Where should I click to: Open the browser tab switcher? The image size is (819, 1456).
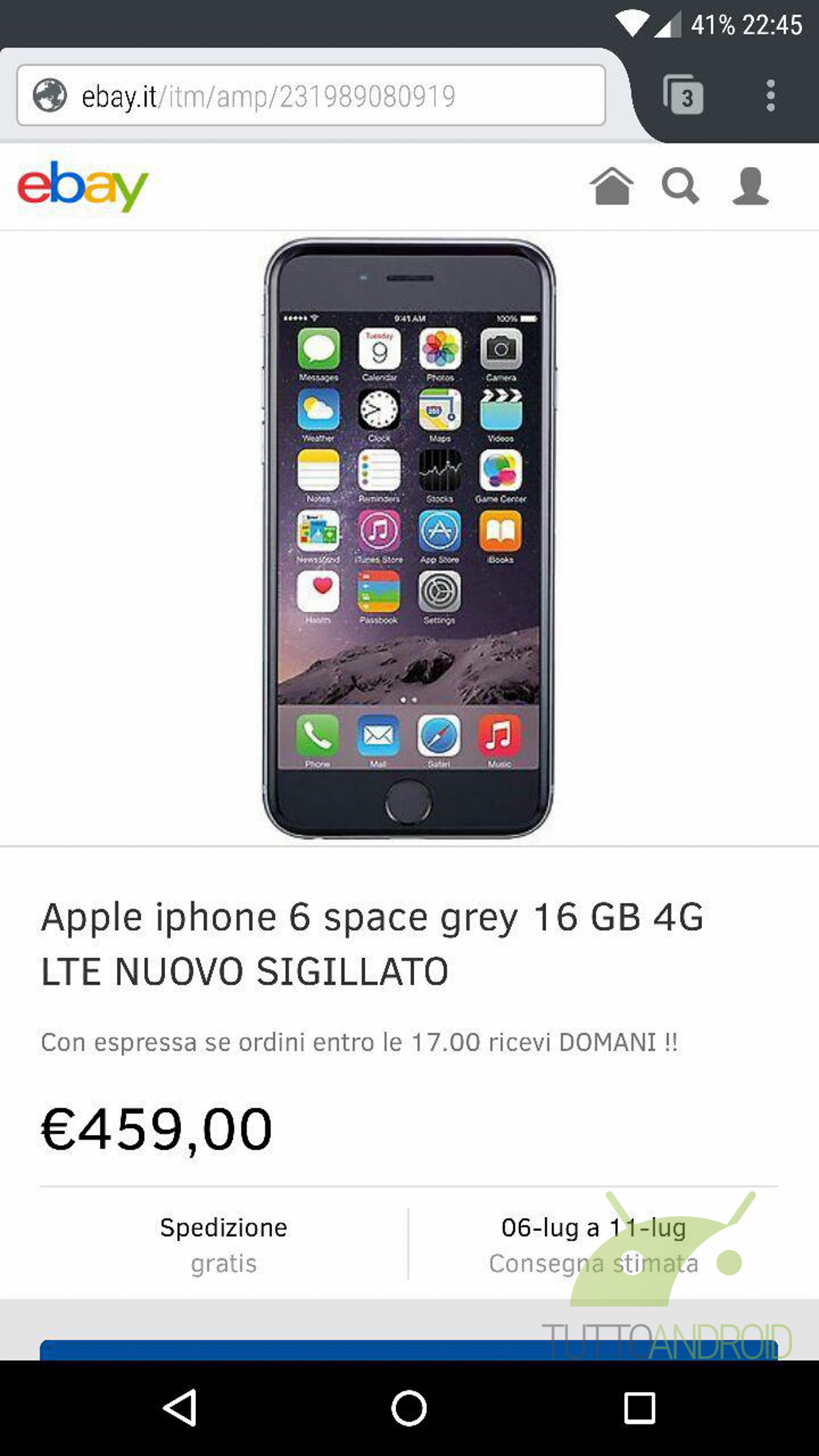coord(683,95)
